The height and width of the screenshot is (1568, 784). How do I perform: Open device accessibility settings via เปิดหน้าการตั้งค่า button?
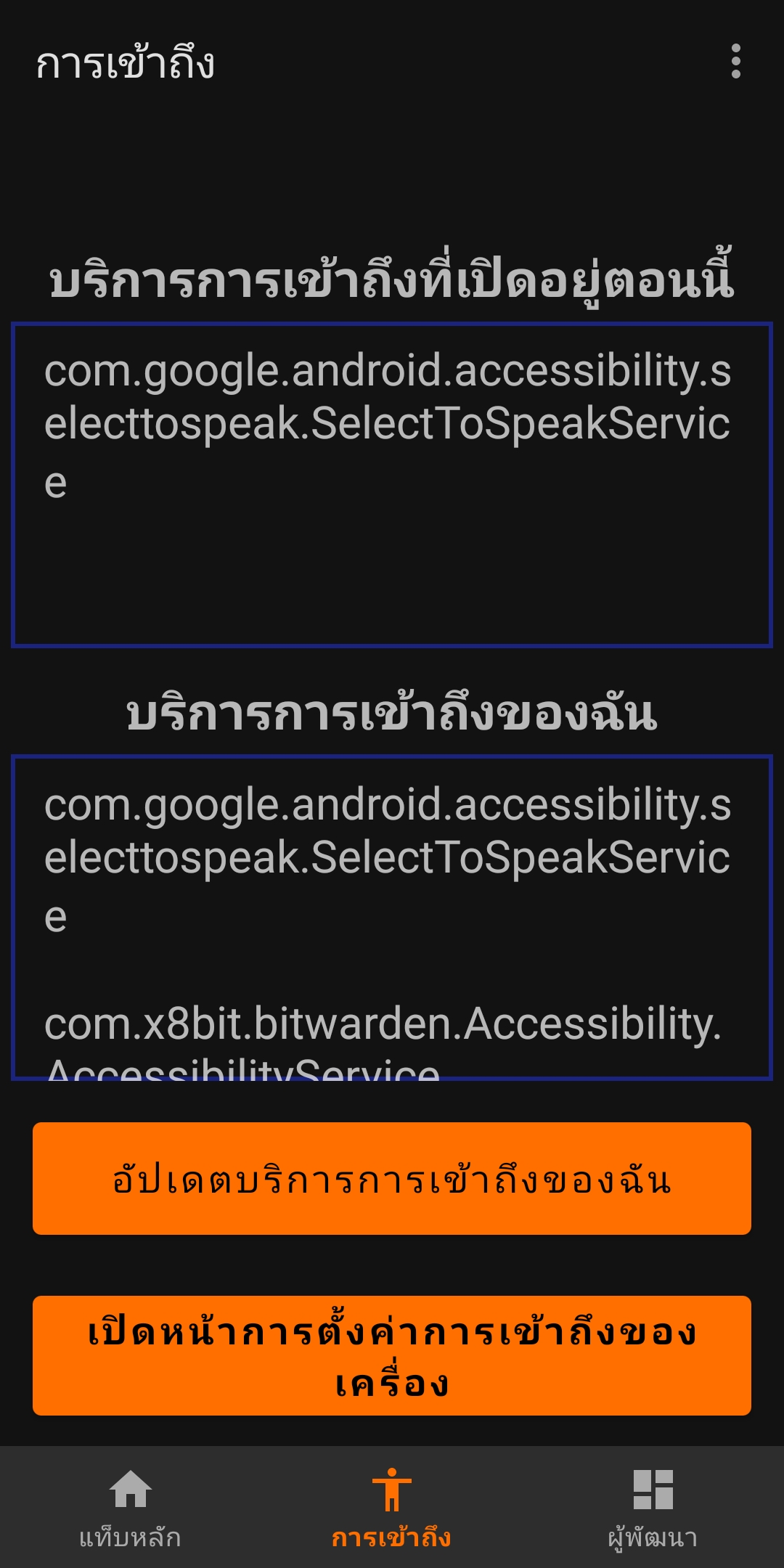click(392, 1355)
